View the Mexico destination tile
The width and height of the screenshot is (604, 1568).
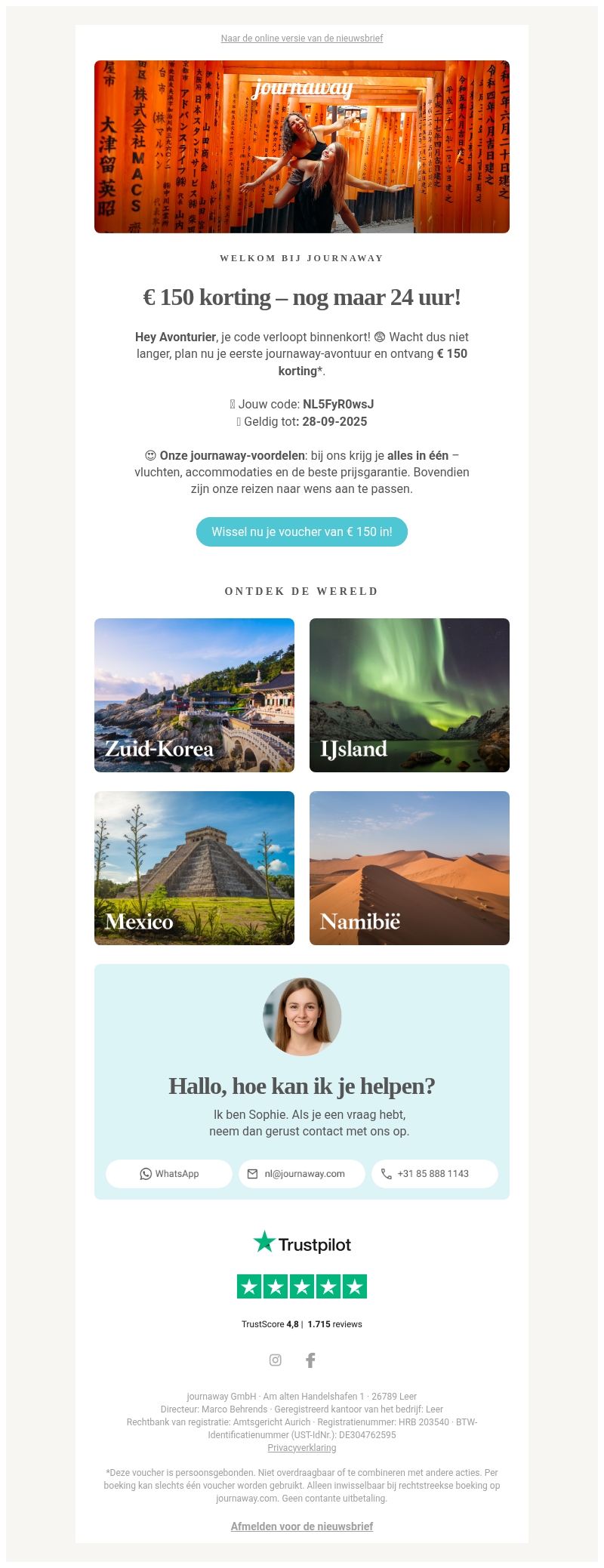(x=194, y=867)
